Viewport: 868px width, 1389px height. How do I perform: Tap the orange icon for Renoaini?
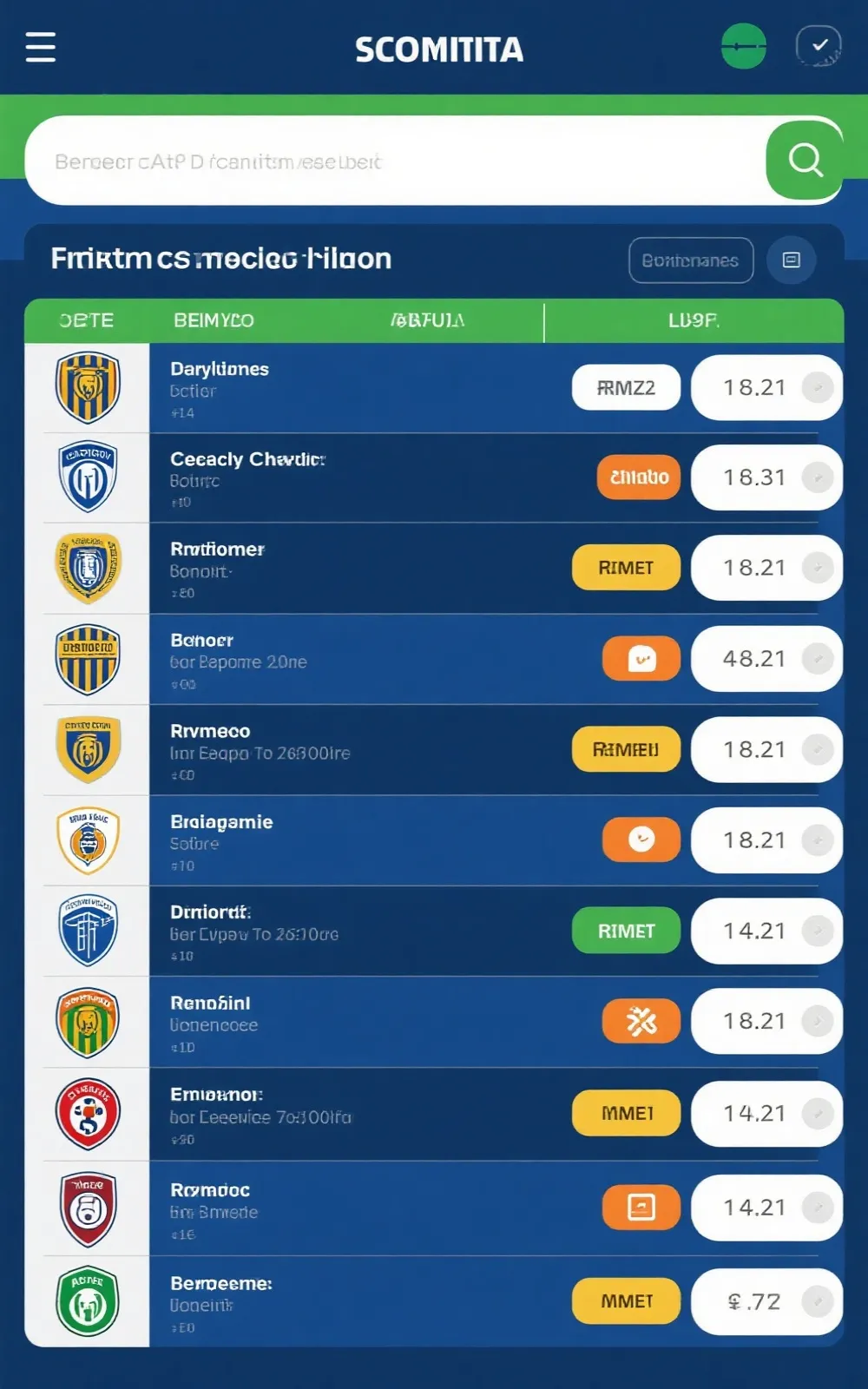pos(641,1022)
